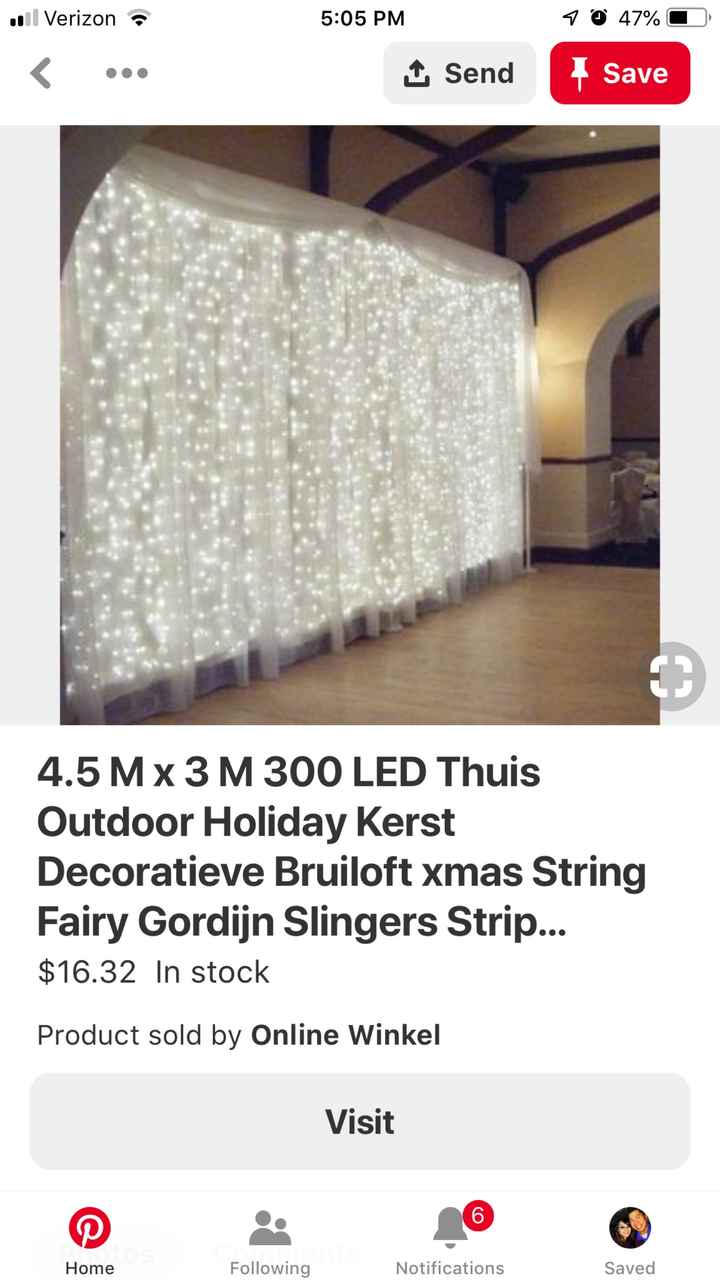Switch to the Home tab
This screenshot has height=1280, width=720.
point(90,1240)
